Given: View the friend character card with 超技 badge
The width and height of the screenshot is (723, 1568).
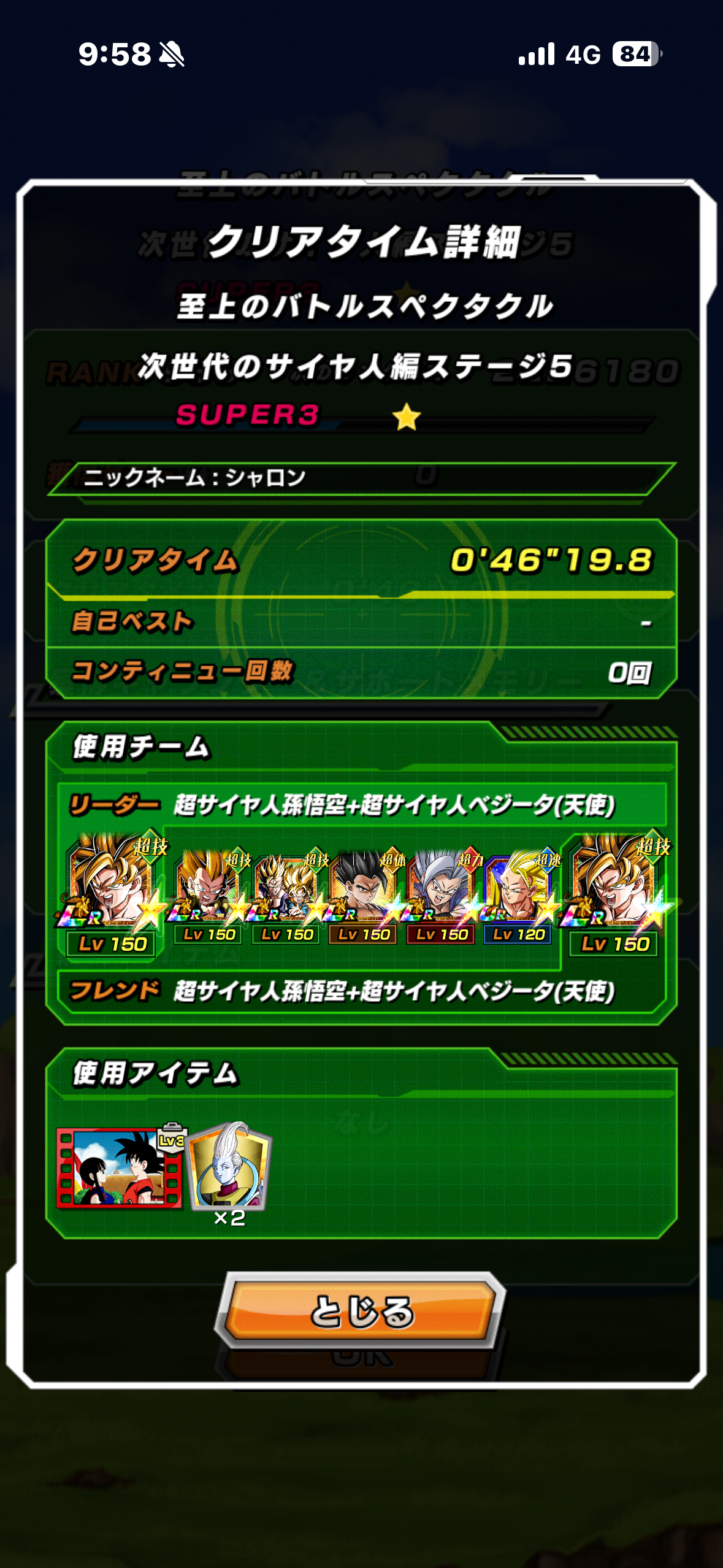Looking at the screenshot, I should pyautogui.click(x=614, y=888).
